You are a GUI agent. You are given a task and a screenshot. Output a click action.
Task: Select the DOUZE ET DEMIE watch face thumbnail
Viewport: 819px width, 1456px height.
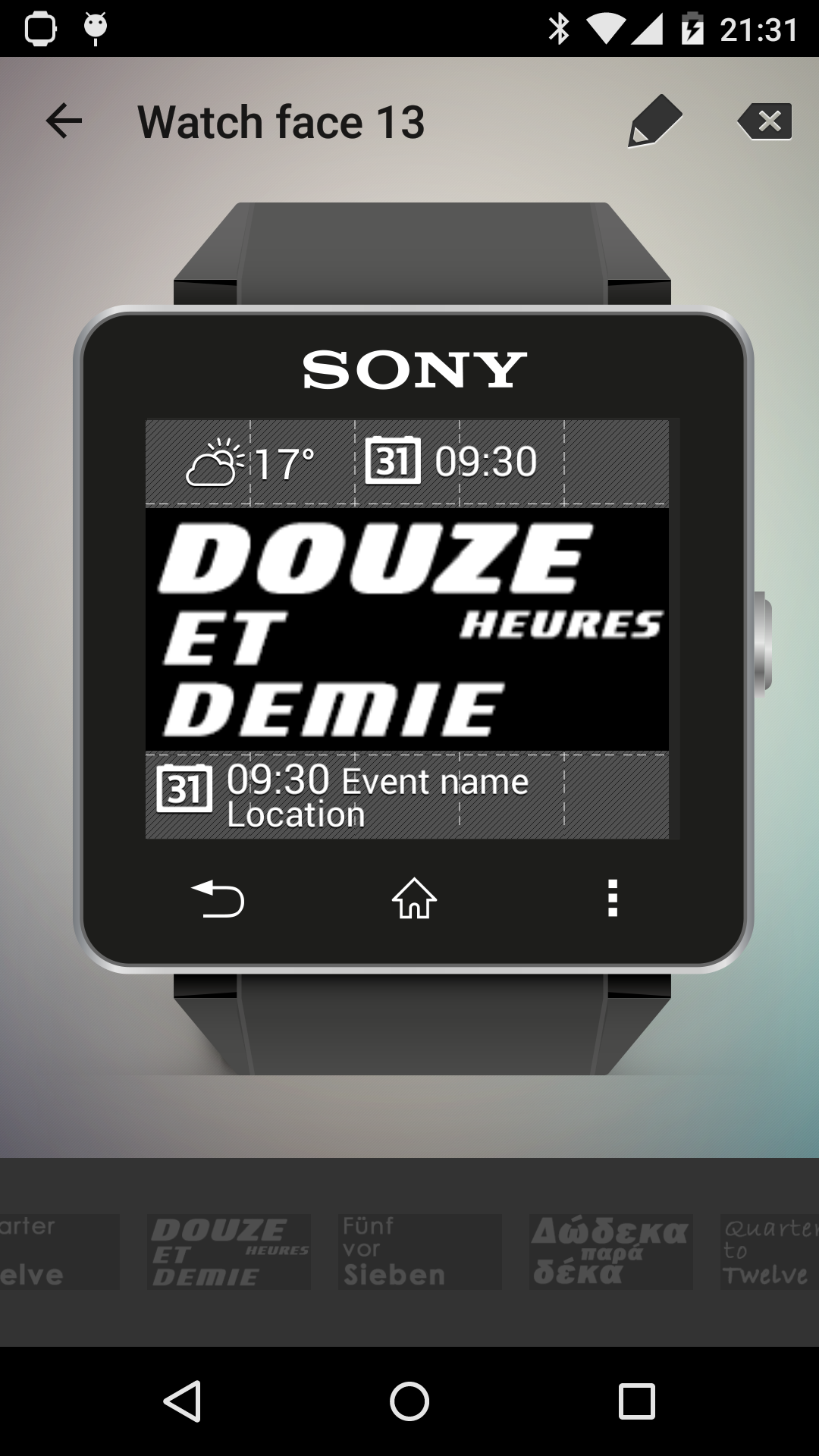[x=229, y=1252]
